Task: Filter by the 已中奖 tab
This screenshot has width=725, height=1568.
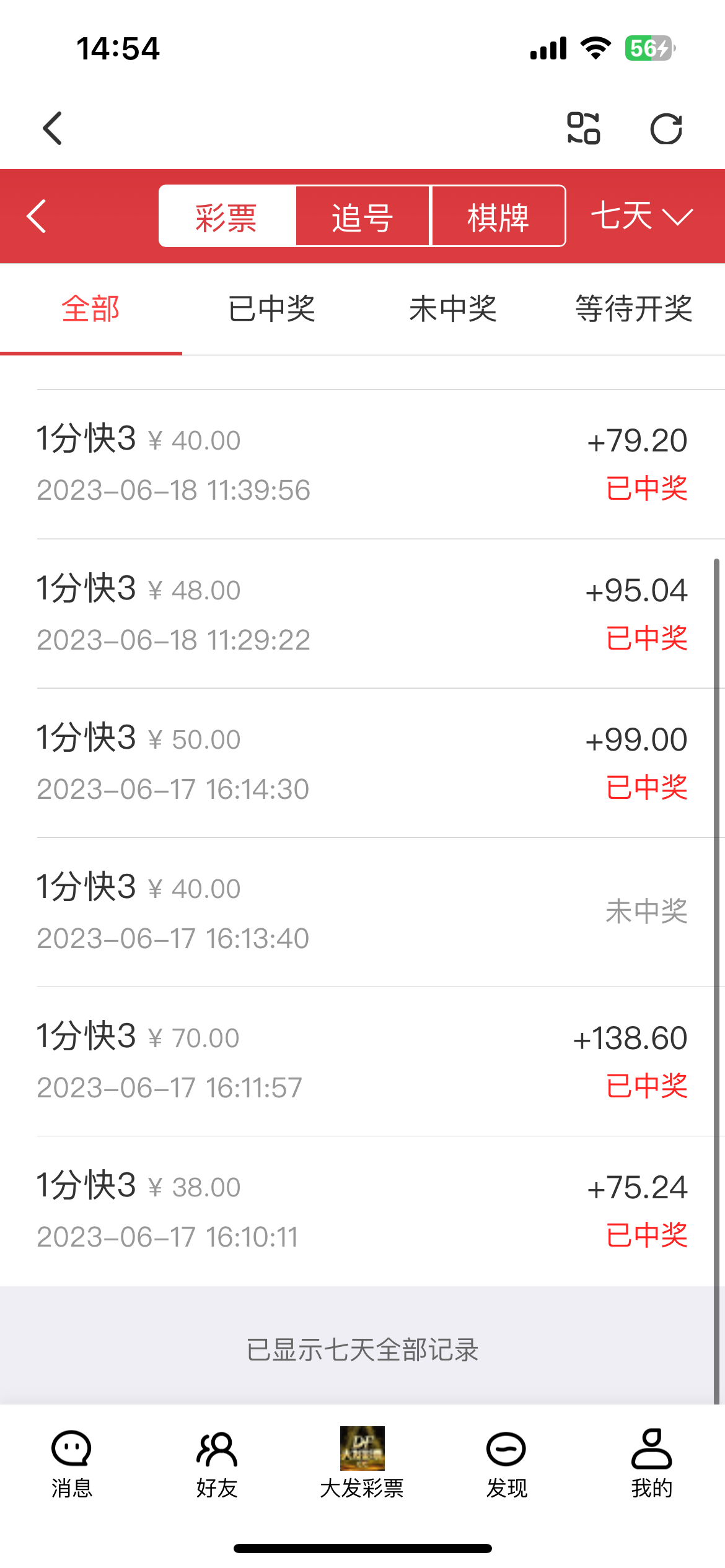Action: 272,309
